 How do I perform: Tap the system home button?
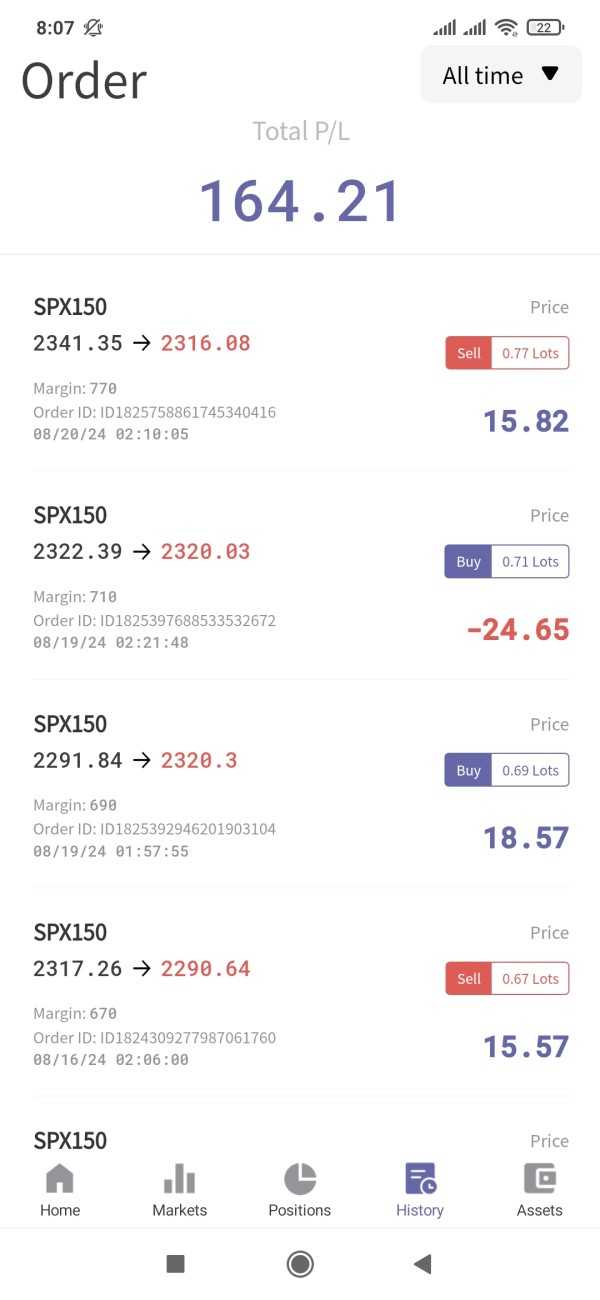[x=300, y=1264]
